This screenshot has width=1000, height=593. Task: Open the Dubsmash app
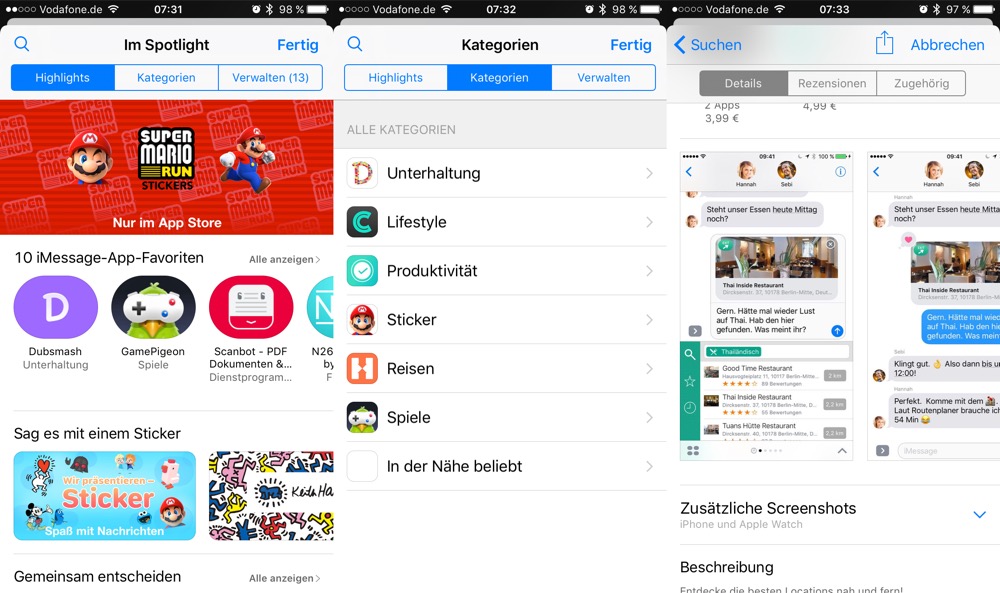(56, 308)
